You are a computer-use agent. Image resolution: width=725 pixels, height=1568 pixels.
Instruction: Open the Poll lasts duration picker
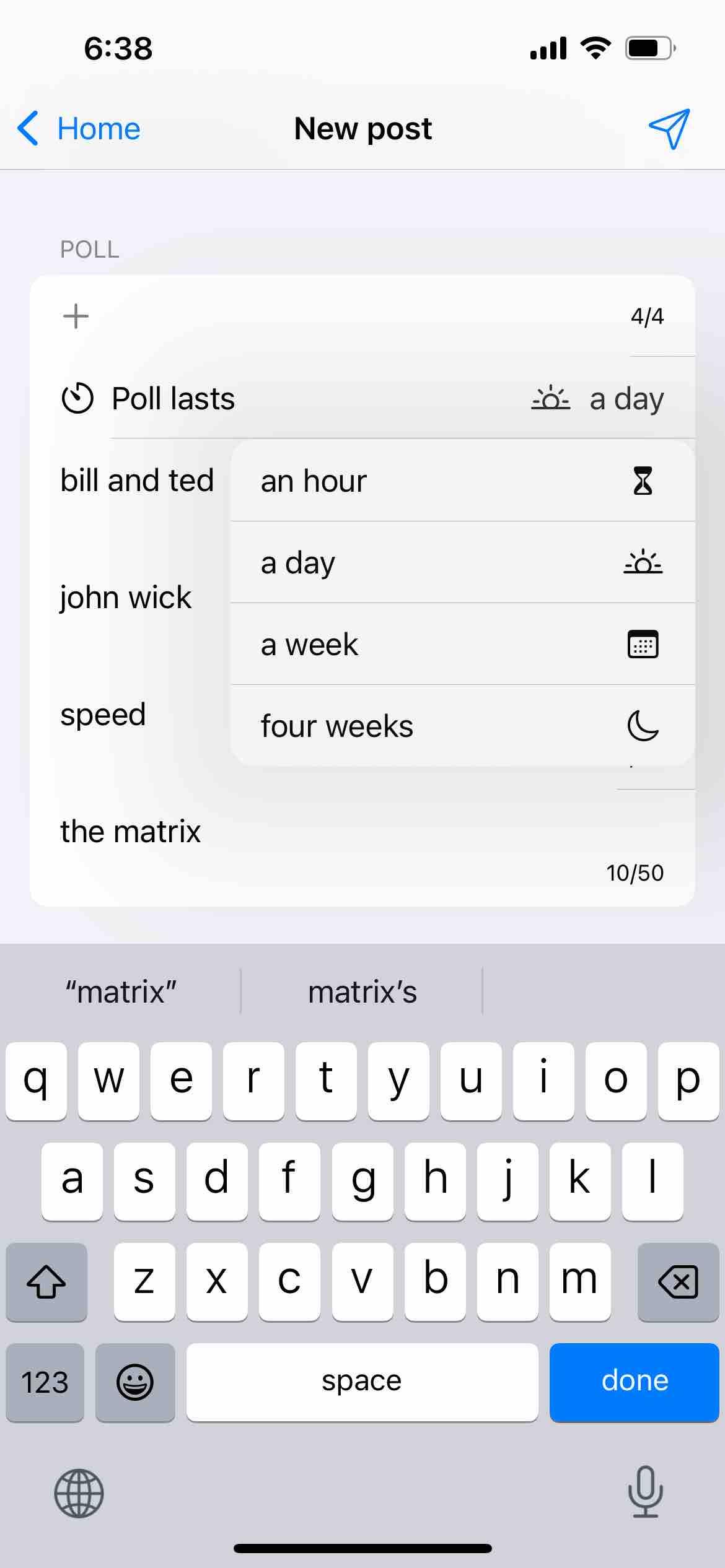[597, 399]
